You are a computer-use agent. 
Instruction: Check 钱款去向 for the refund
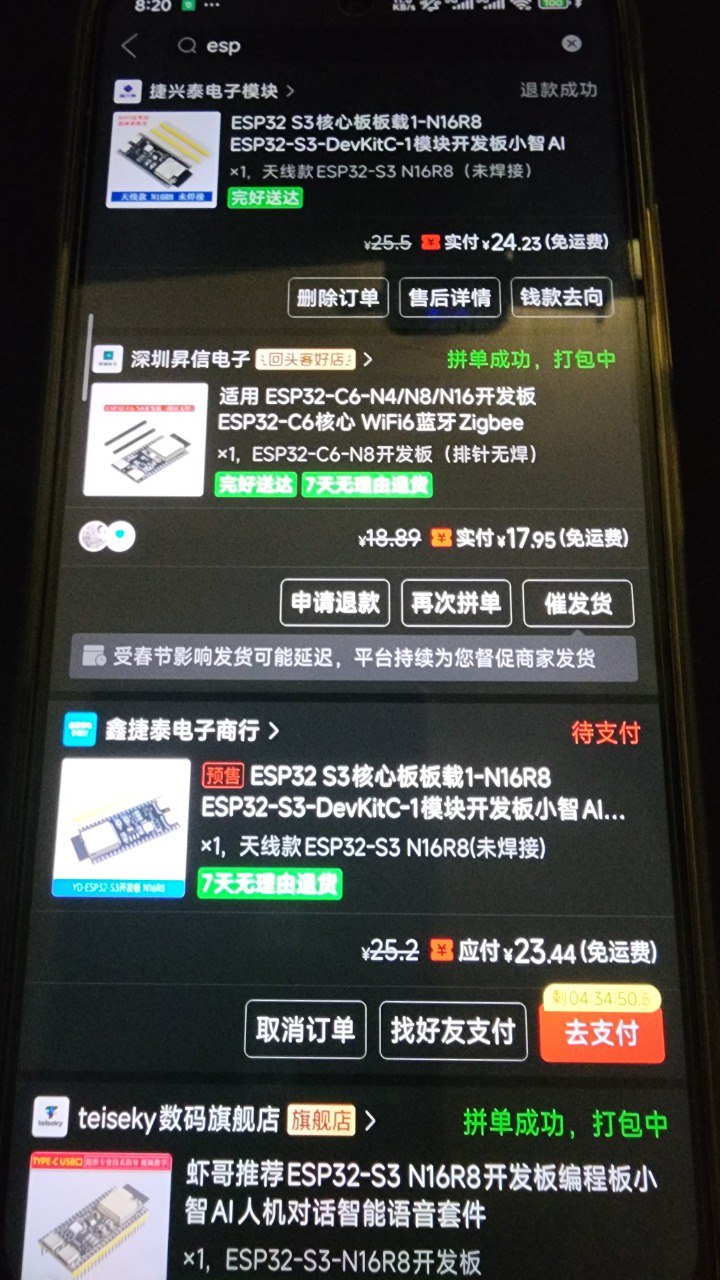click(561, 297)
